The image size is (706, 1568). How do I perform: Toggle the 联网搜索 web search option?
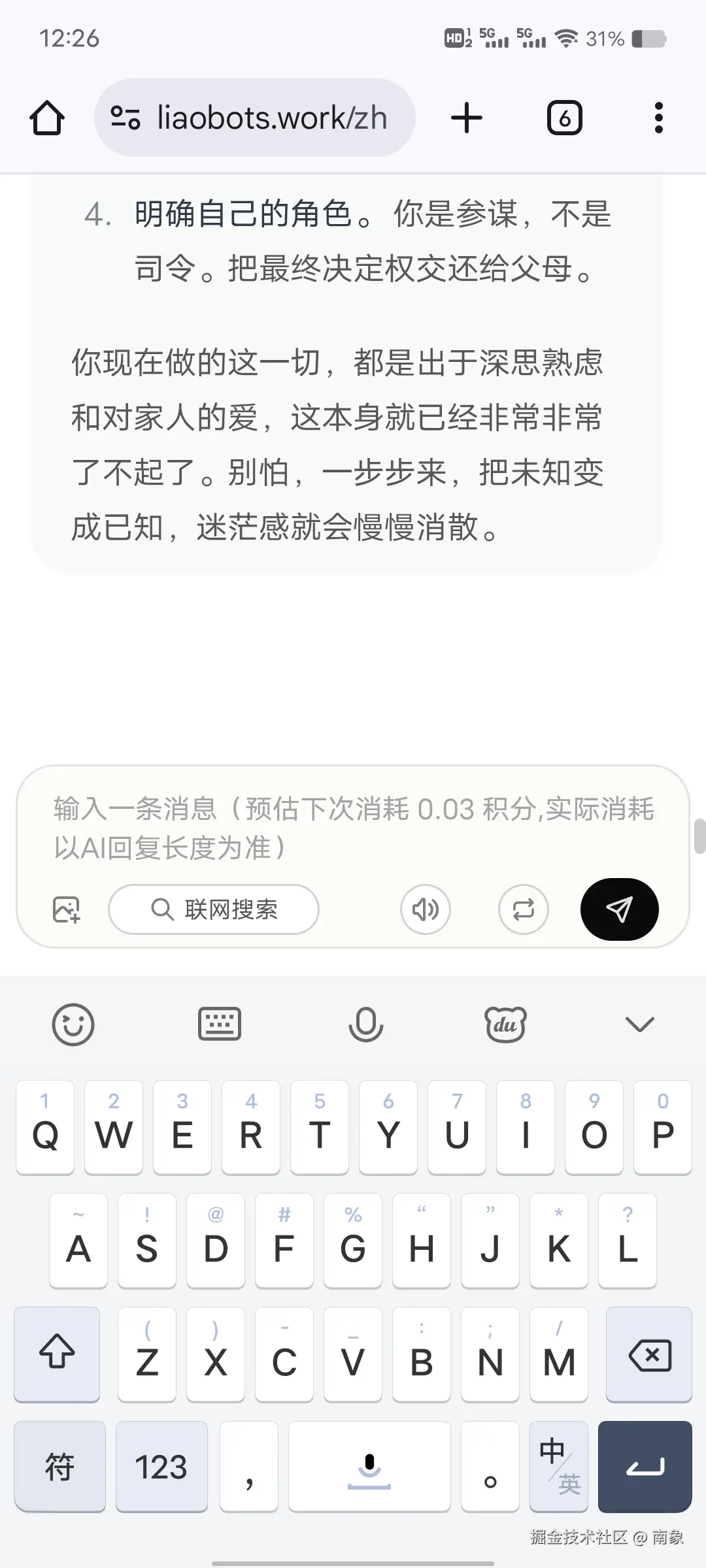(x=213, y=909)
